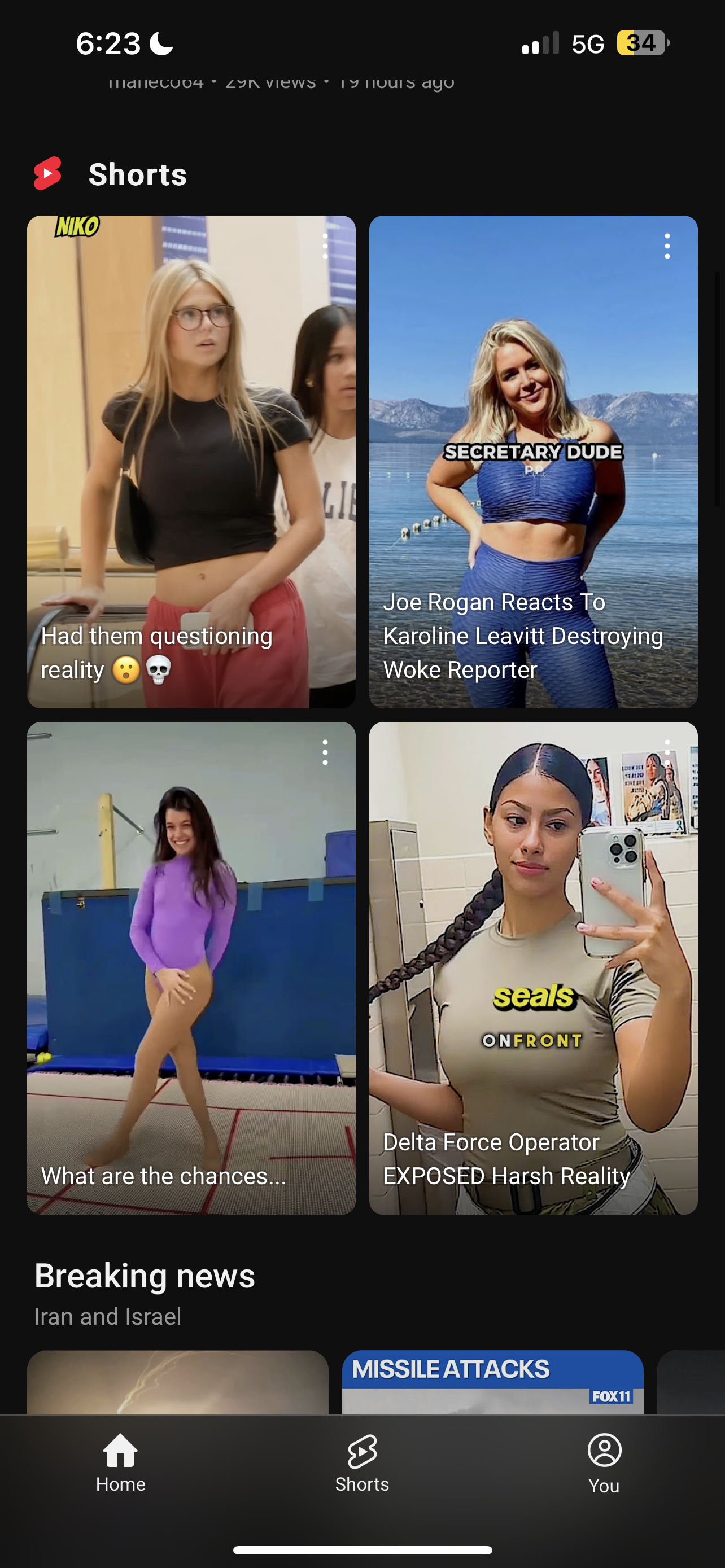Open the 'Had them questioning reality' Short
The height and width of the screenshot is (1568, 725).
coord(191,461)
